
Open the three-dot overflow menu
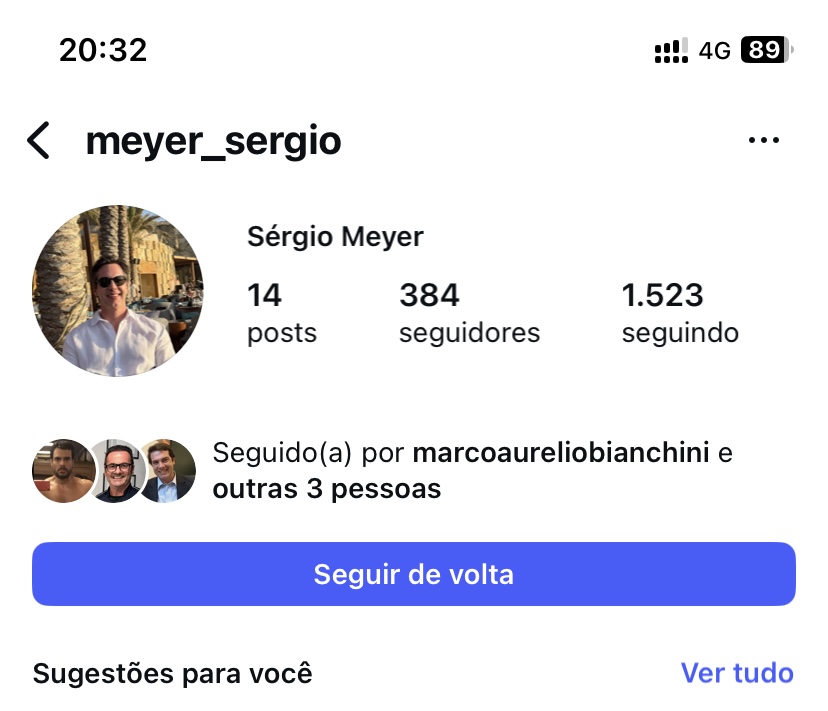763,141
